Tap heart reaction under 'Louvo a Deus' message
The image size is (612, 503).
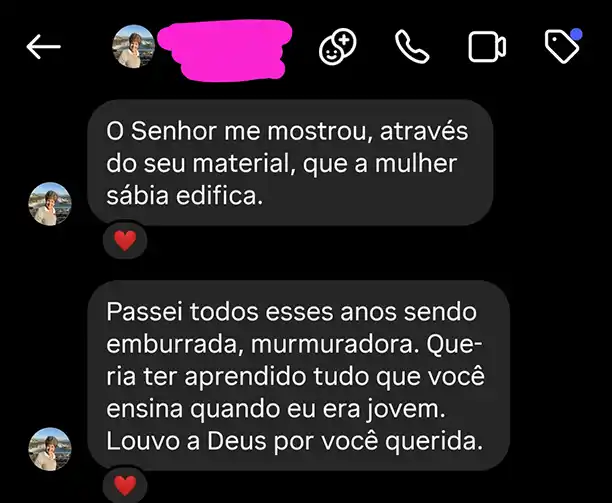[x=125, y=486]
